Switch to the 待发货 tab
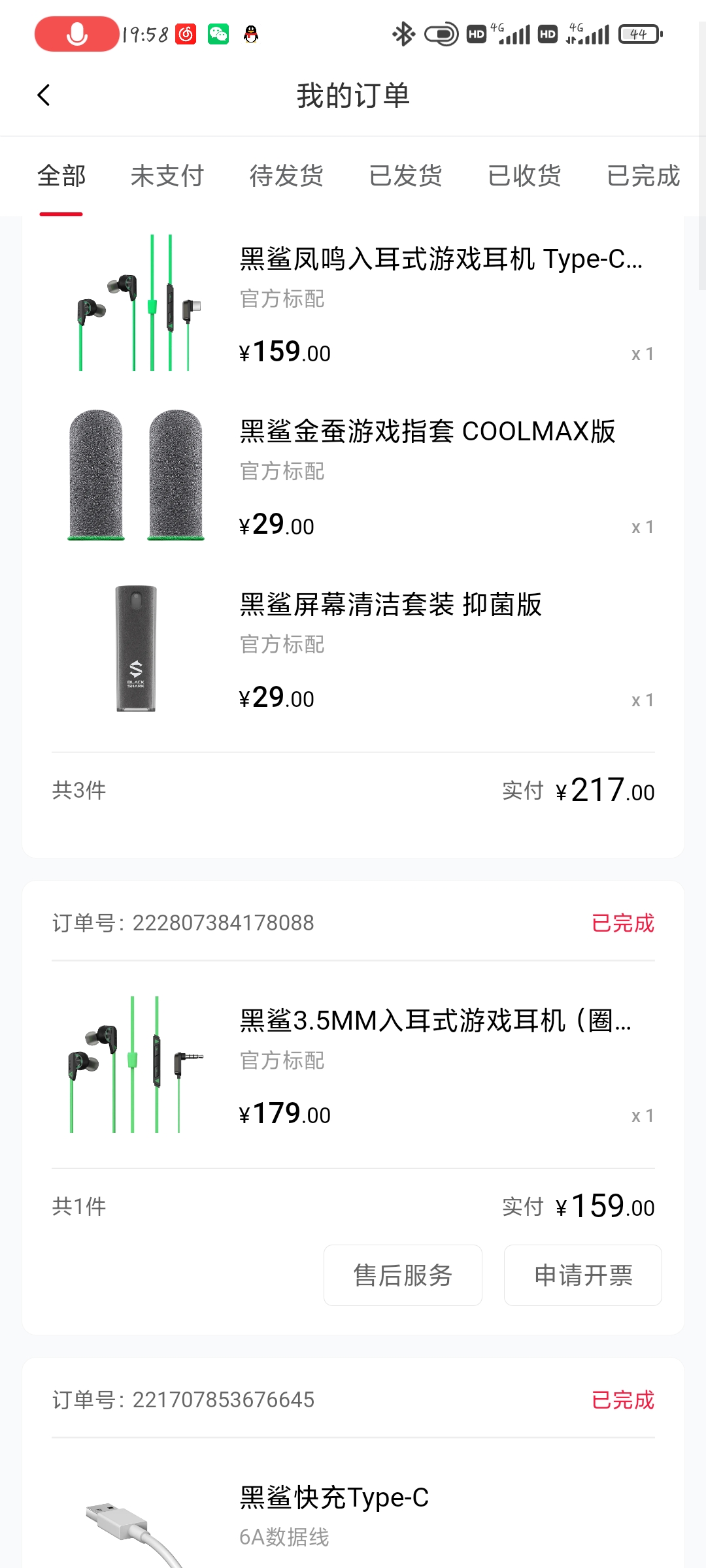The width and height of the screenshot is (706, 1568). (286, 176)
